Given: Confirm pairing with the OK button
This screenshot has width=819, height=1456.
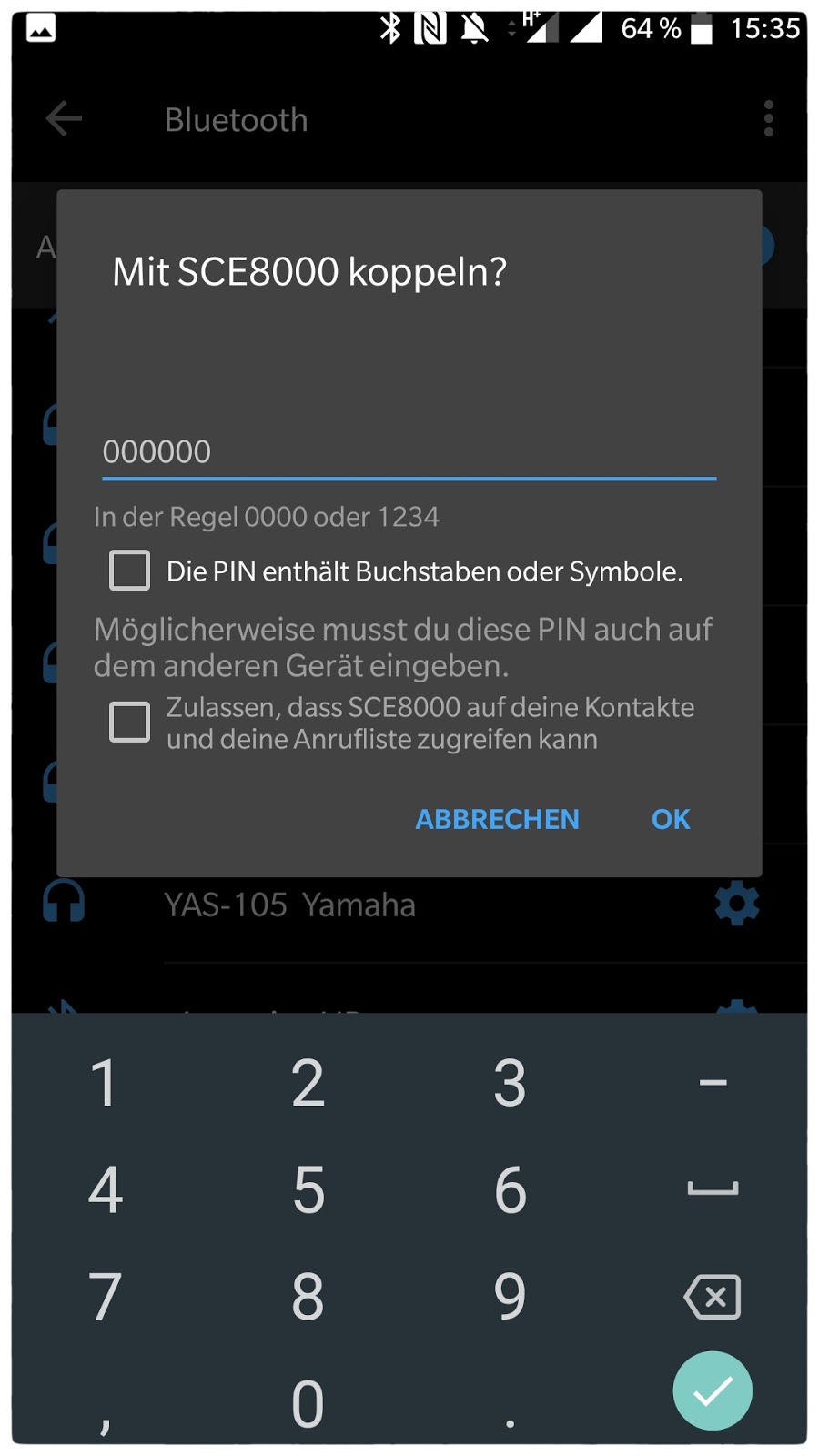Looking at the screenshot, I should [671, 819].
